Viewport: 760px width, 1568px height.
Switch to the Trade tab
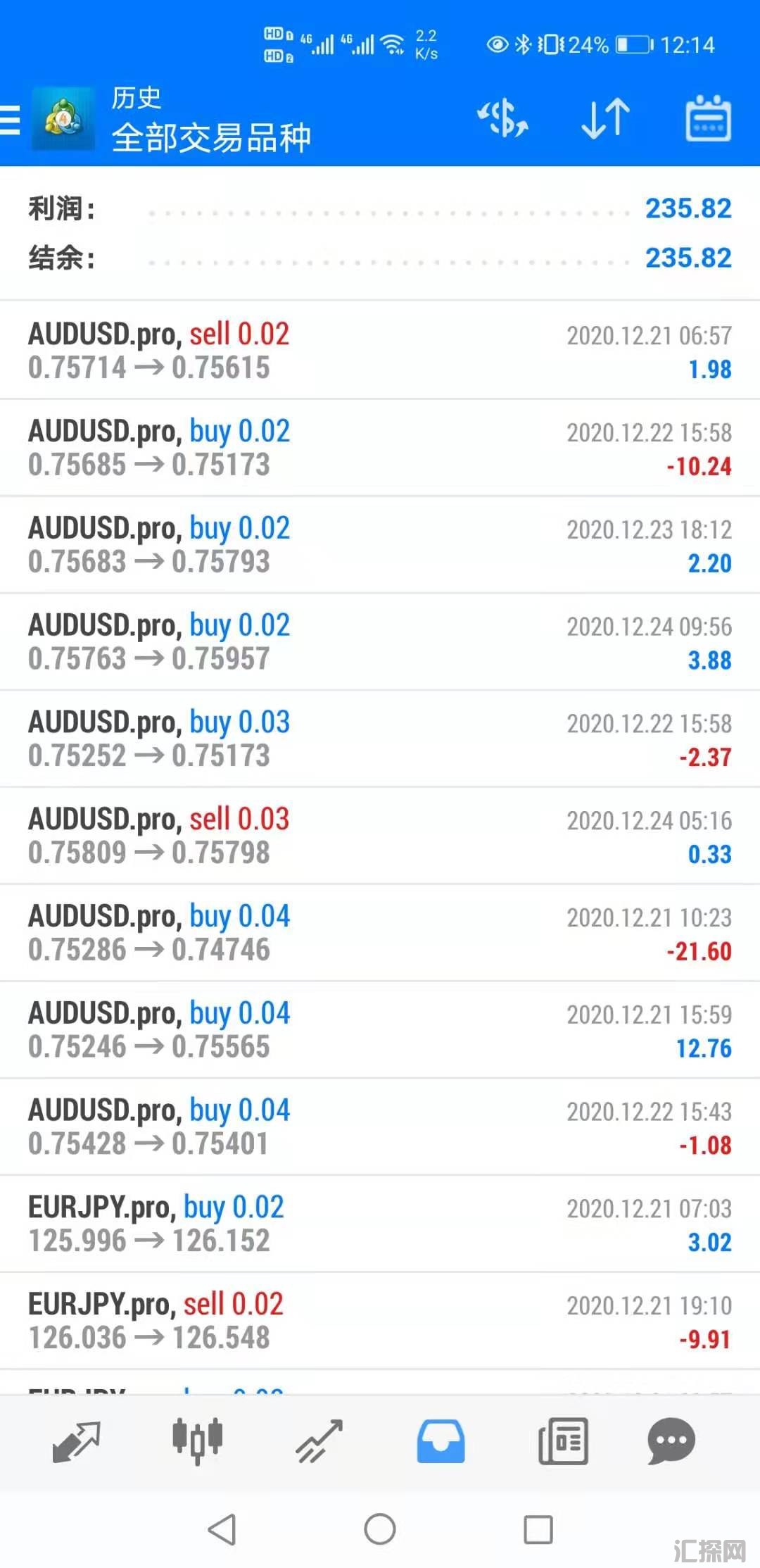click(319, 1441)
